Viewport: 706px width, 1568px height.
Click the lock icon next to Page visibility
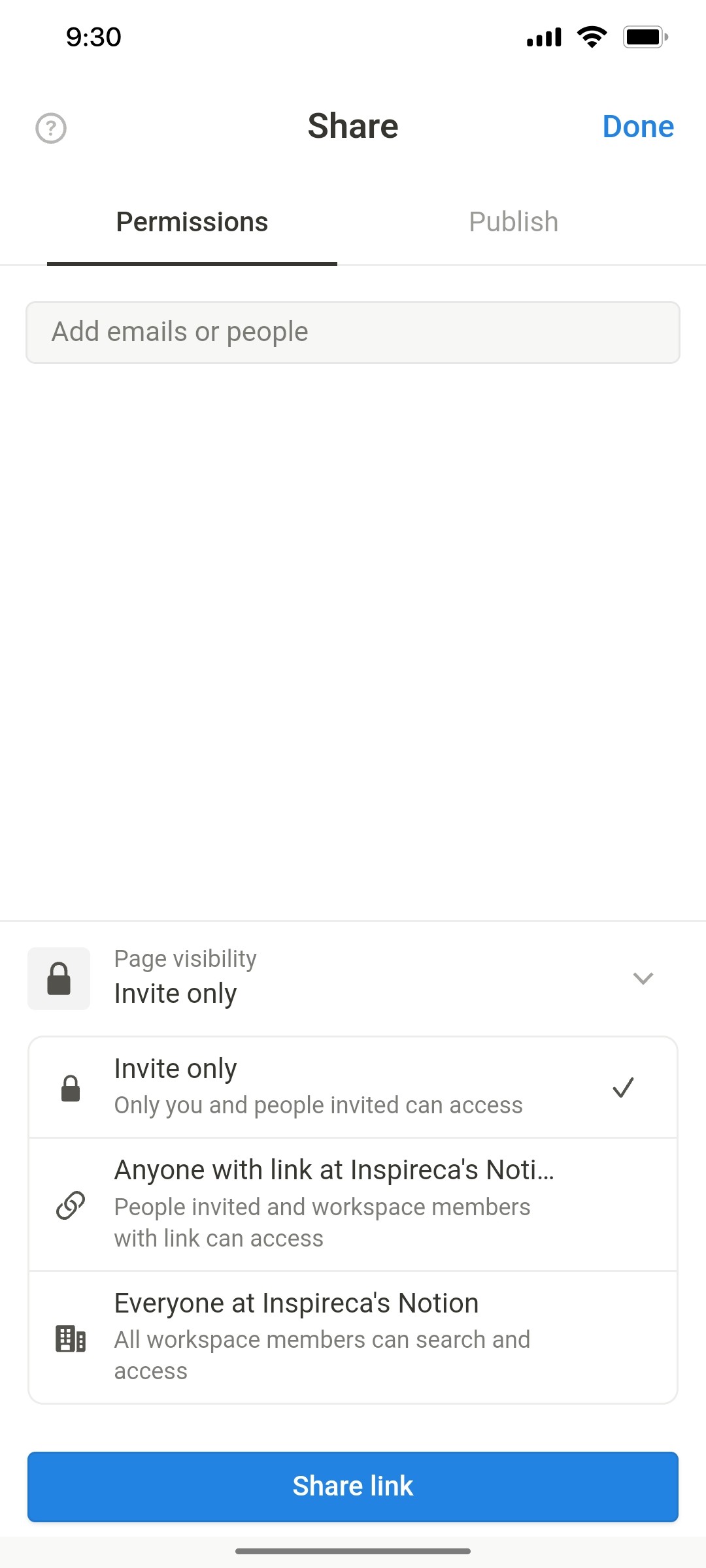(x=58, y=978)
